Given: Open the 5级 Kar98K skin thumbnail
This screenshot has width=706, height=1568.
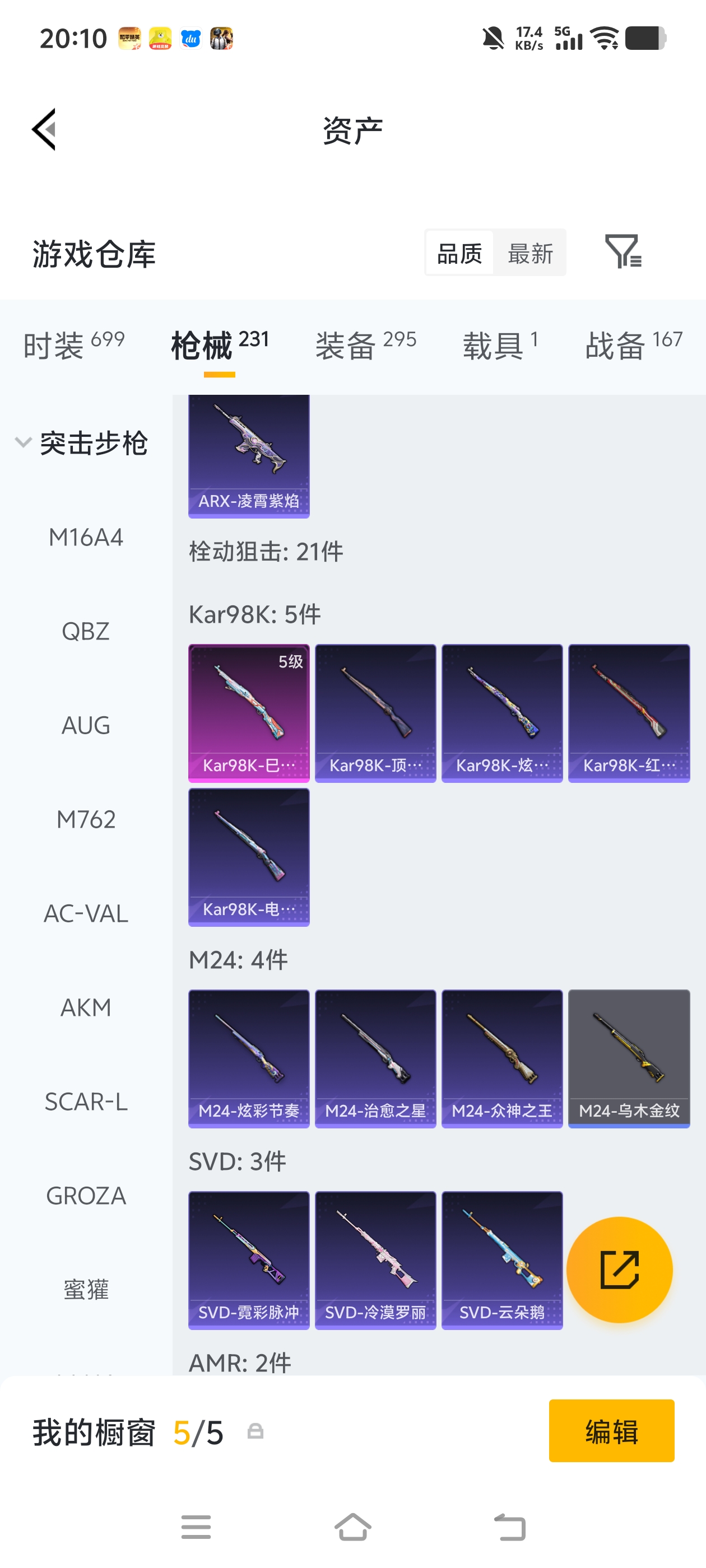Looking at the screenshot, I should click(249, 712).
